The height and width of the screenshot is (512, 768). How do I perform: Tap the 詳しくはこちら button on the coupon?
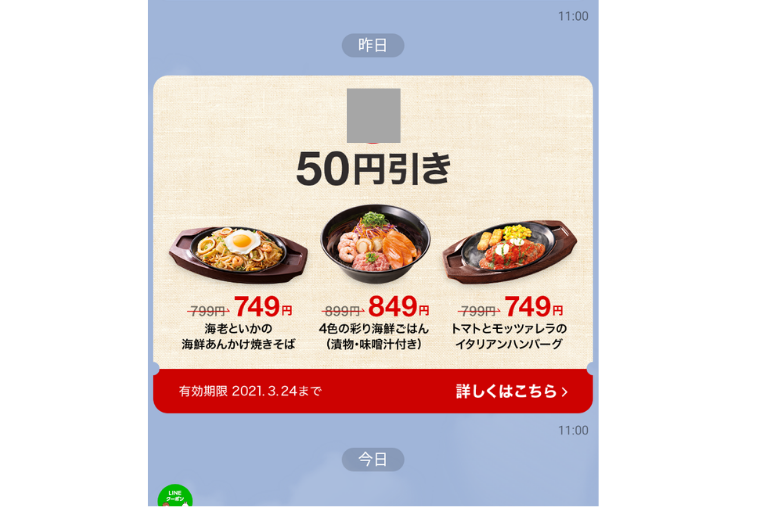click(511, 391)
